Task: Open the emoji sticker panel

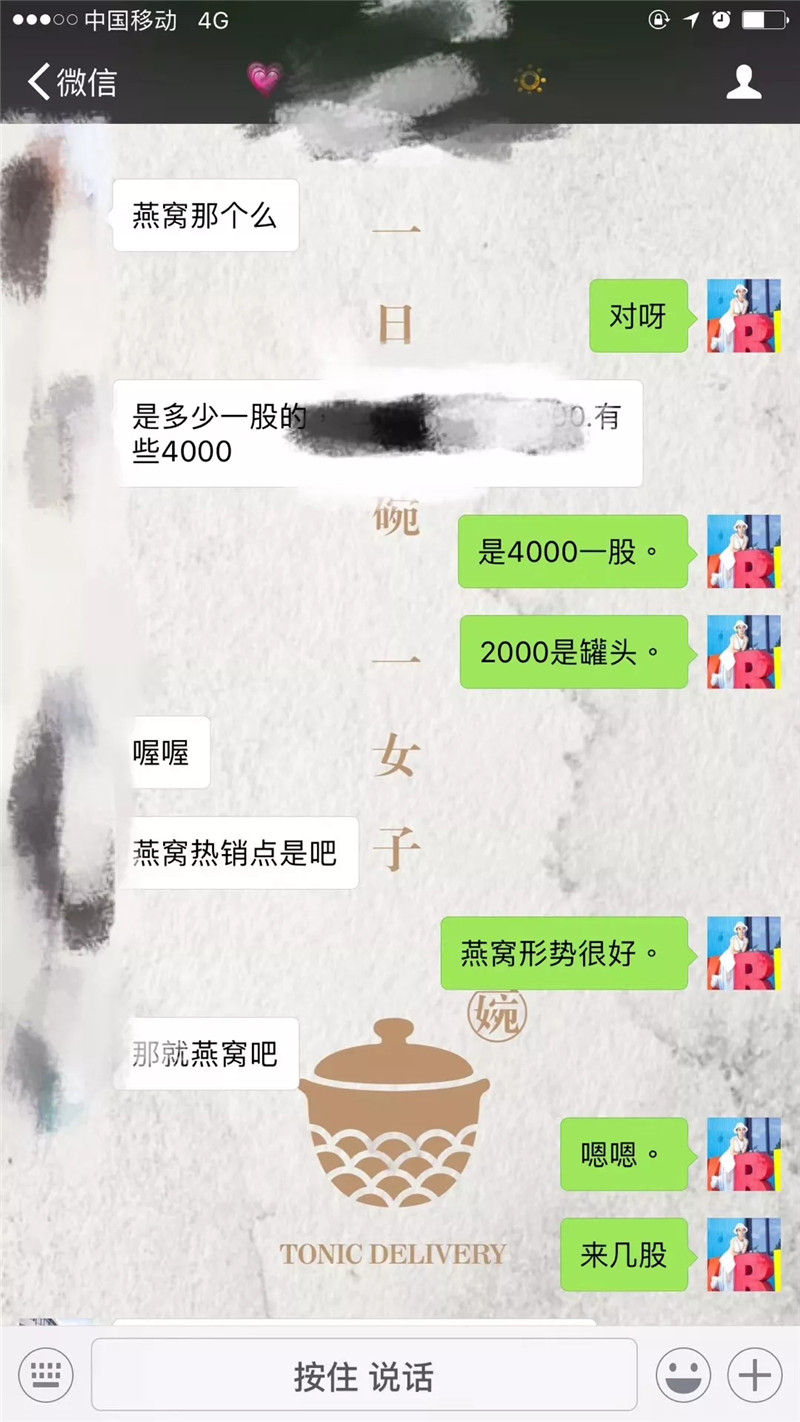Action: [683, 1376]
